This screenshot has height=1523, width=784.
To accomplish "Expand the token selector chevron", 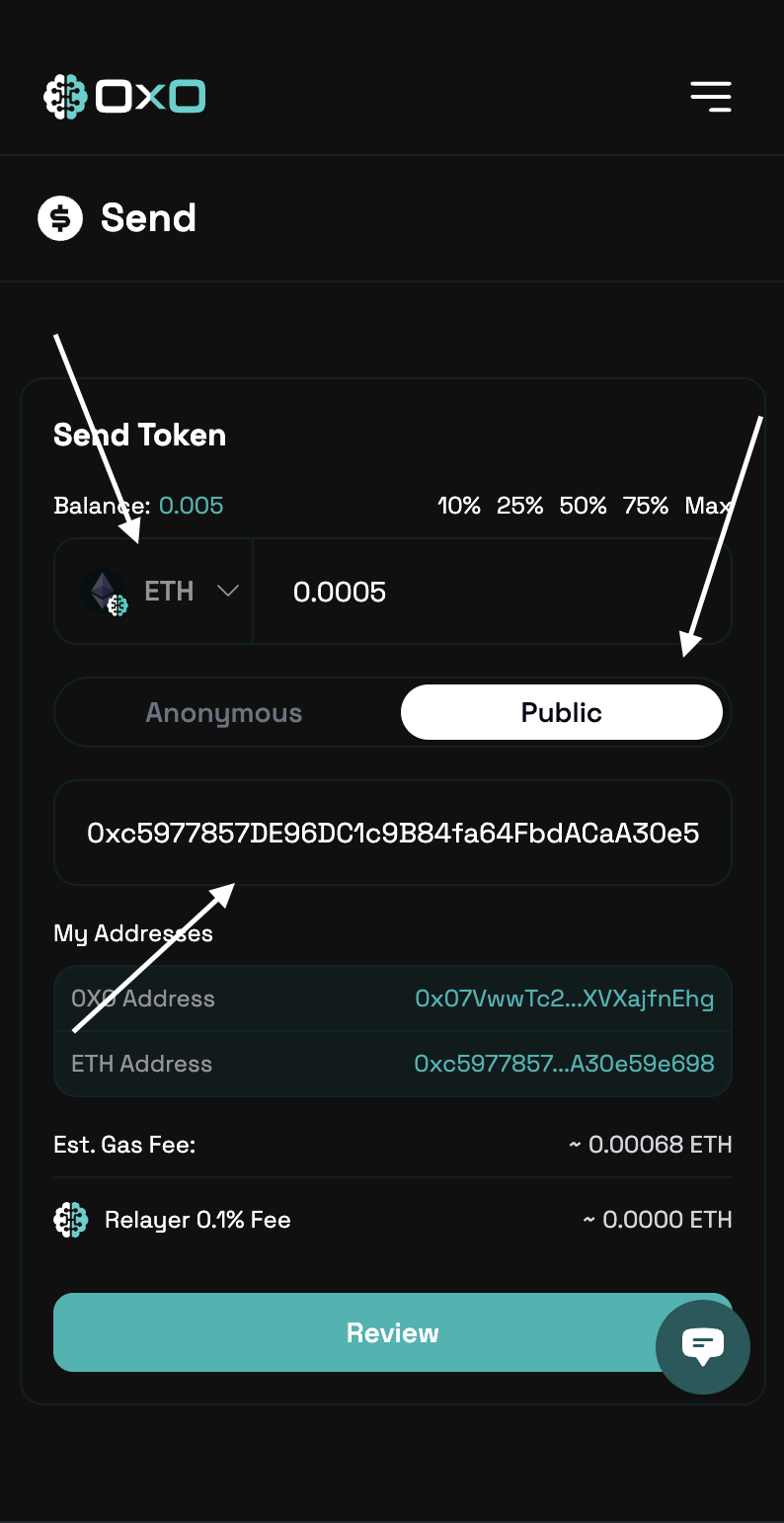I will point(228,590).
